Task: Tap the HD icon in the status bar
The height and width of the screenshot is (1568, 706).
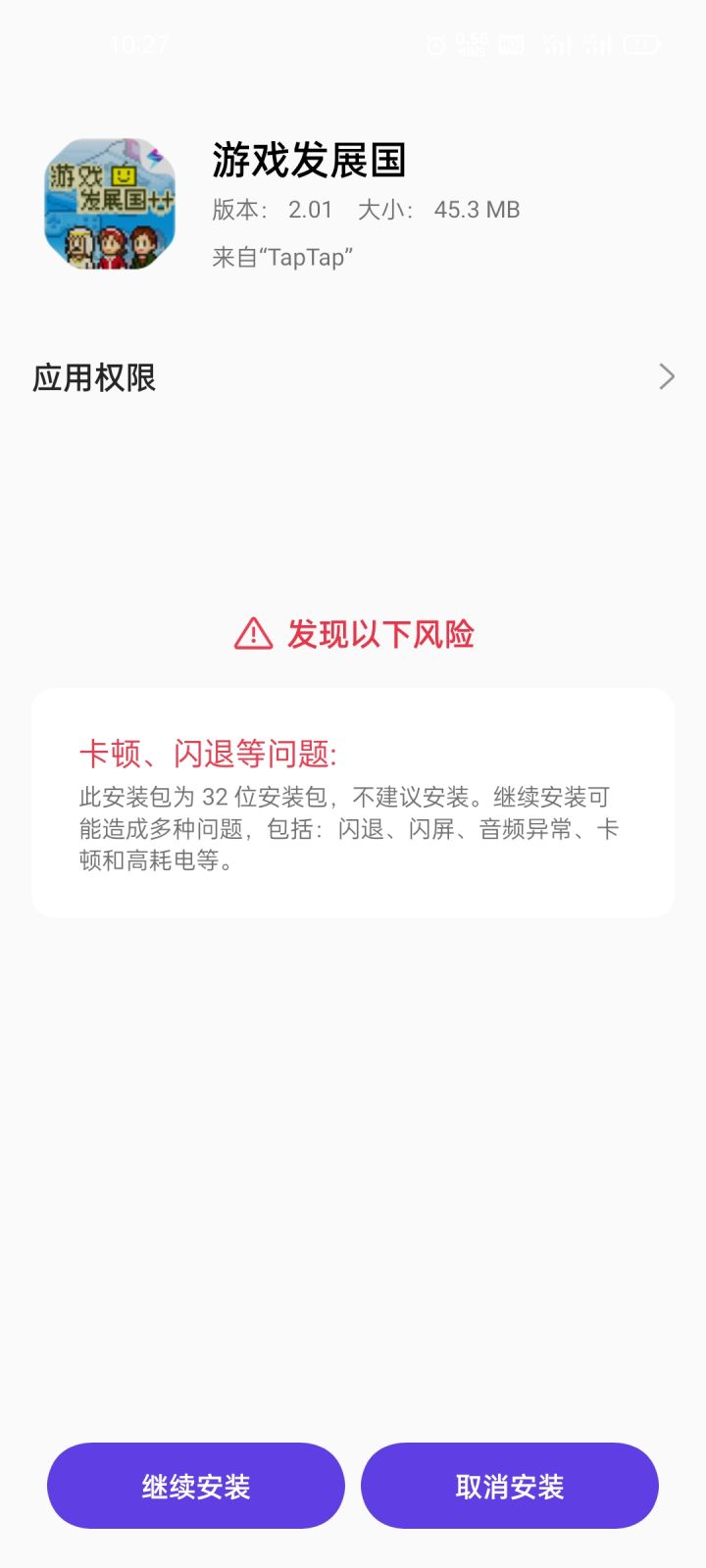Action: point(512,44)
